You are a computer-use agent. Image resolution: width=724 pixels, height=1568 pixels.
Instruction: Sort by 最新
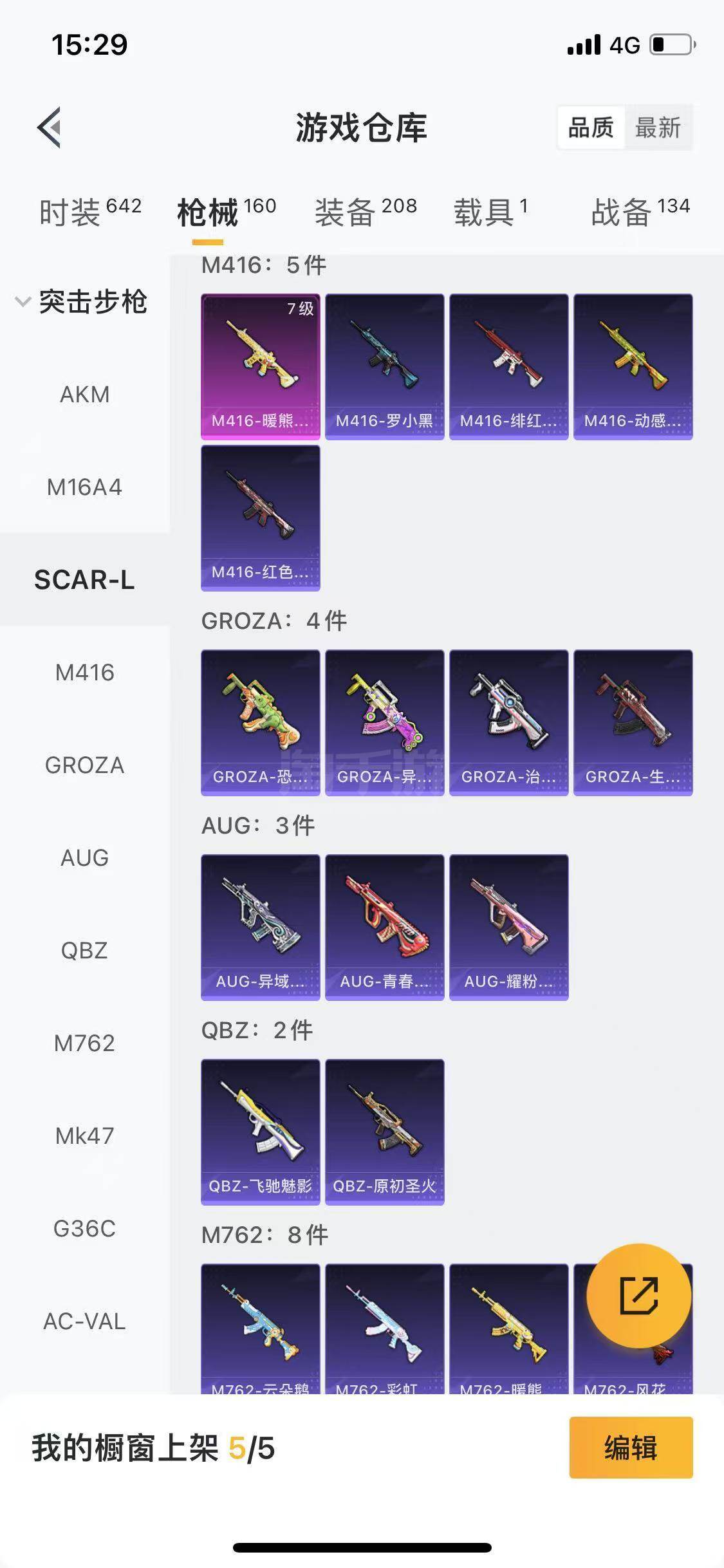(658, 127)
